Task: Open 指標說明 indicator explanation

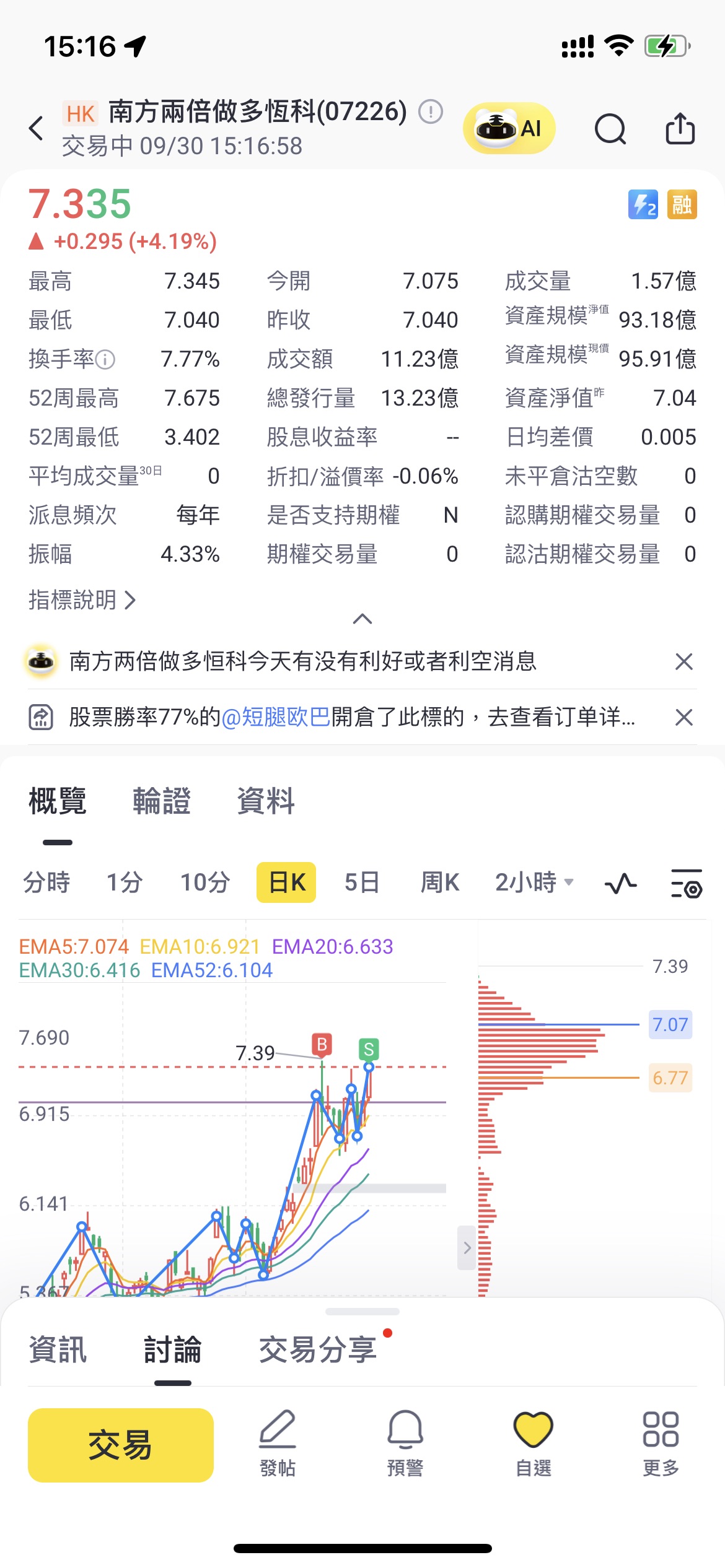Action: tap(82, 599)
